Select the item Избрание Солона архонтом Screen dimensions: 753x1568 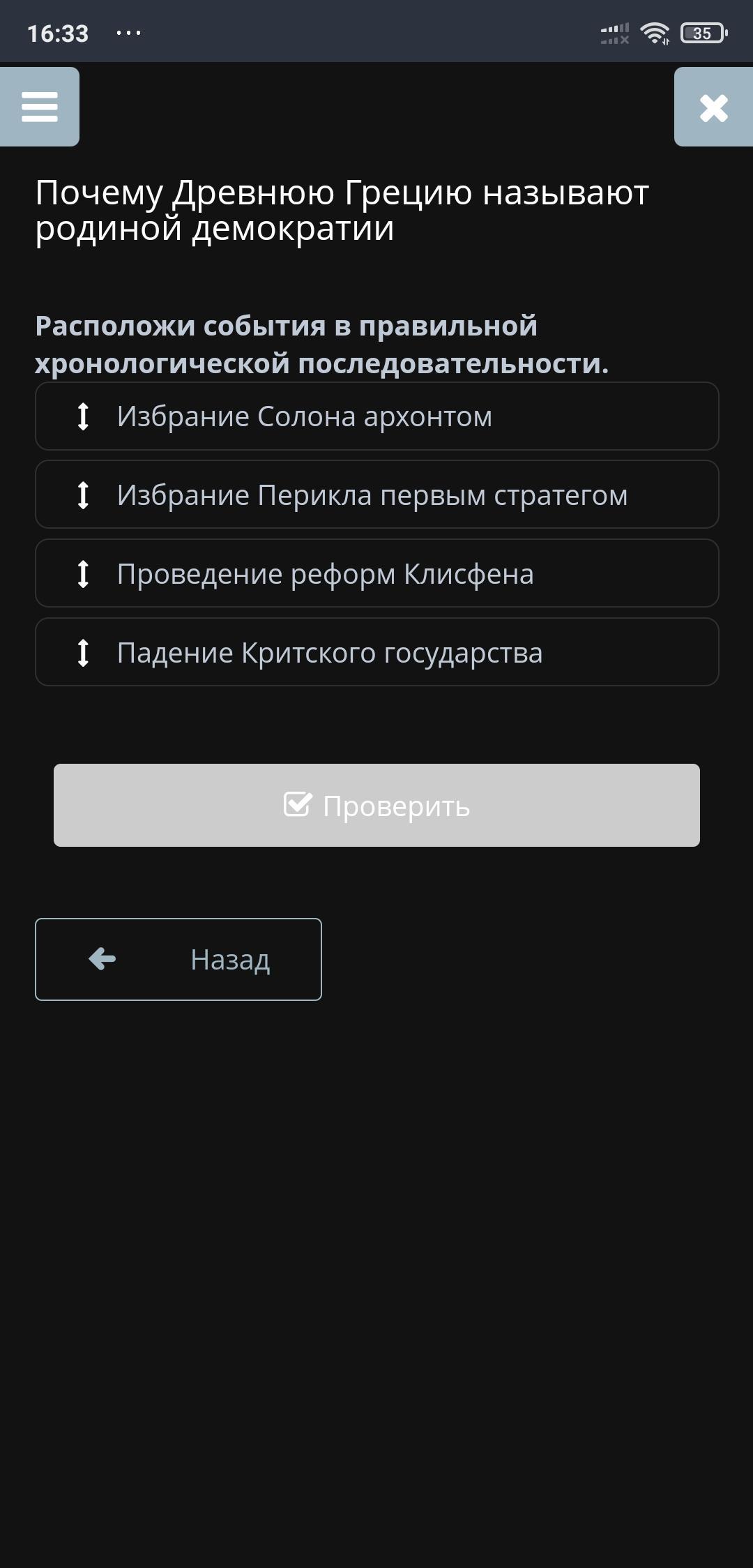point(376,416)
